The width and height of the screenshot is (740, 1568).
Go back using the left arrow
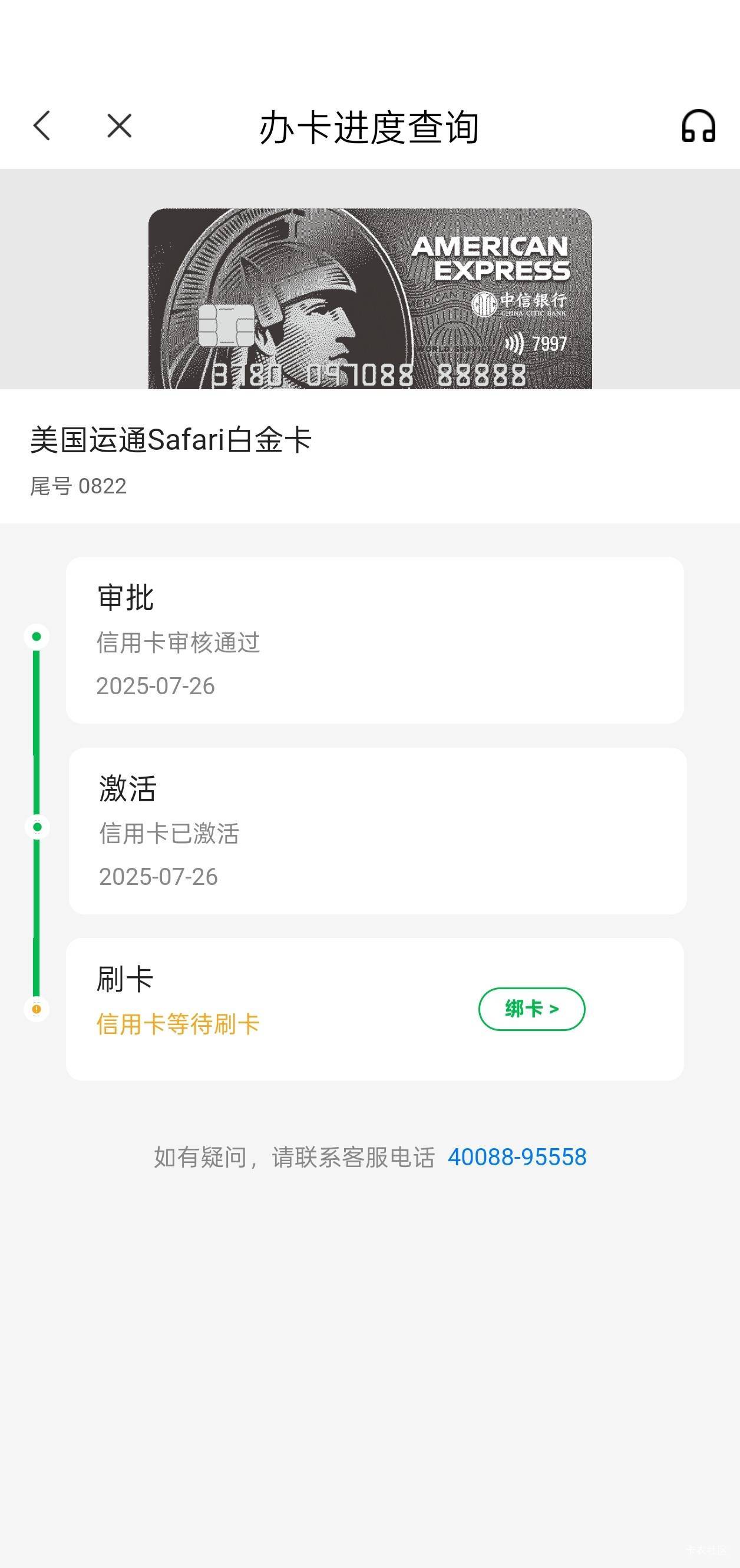pos(42,126)
